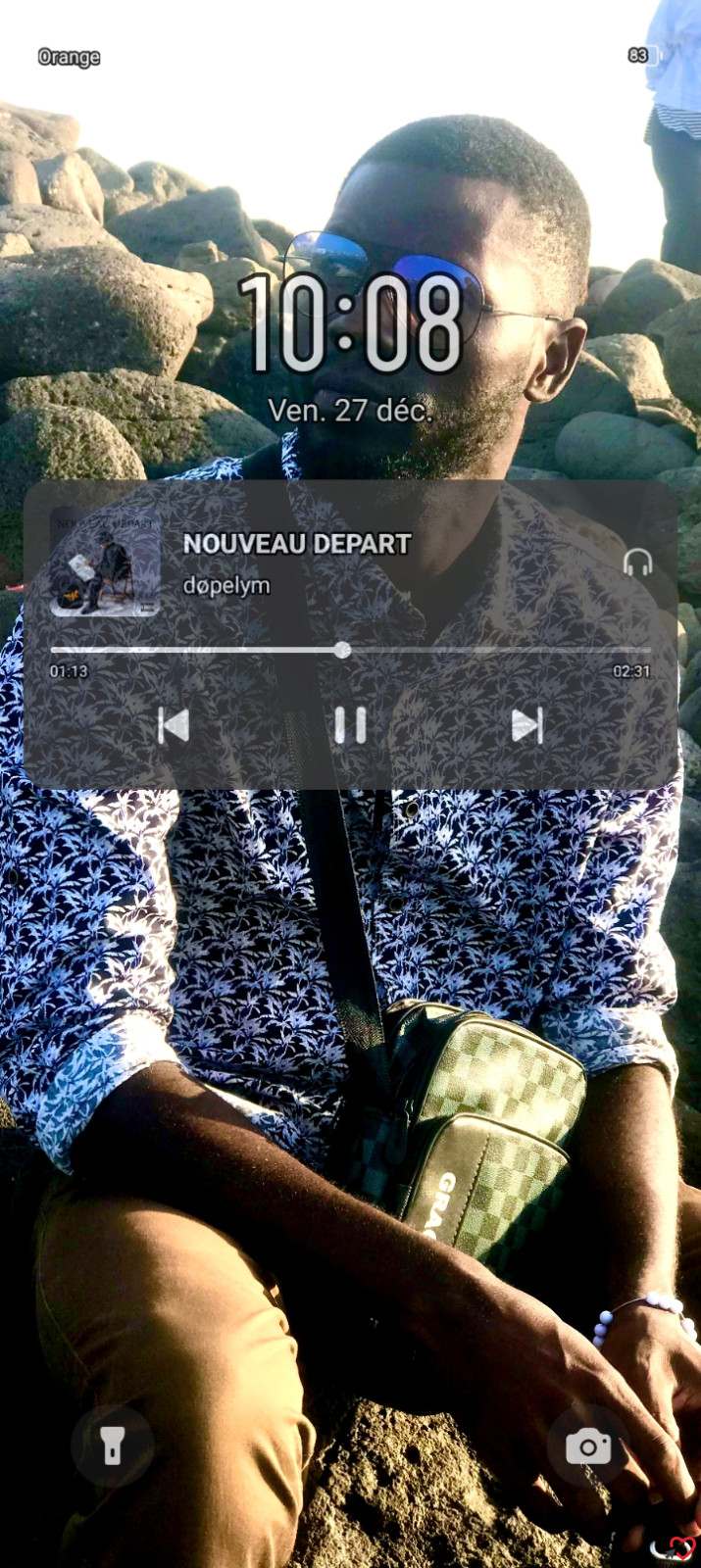The image size is (701, 1568).
Task: Skip to the next track
Action: [526, 726]
